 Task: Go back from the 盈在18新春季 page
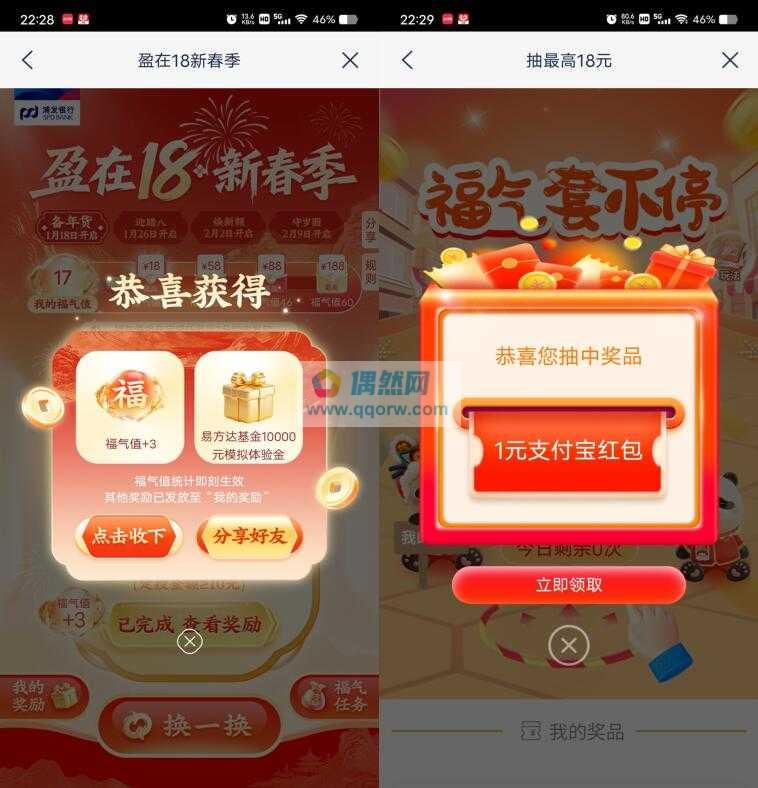27,60
